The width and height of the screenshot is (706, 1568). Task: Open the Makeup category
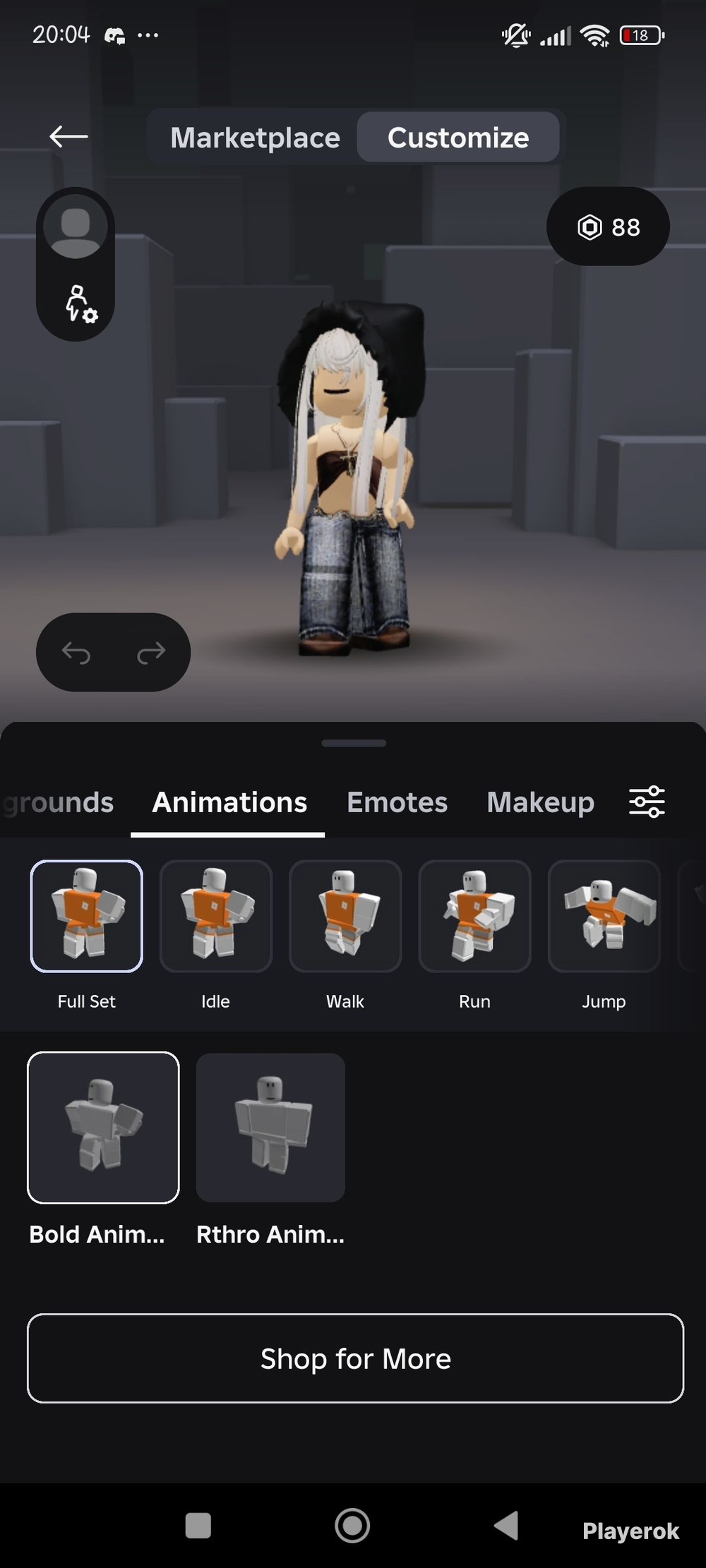(x=540, y=802)
